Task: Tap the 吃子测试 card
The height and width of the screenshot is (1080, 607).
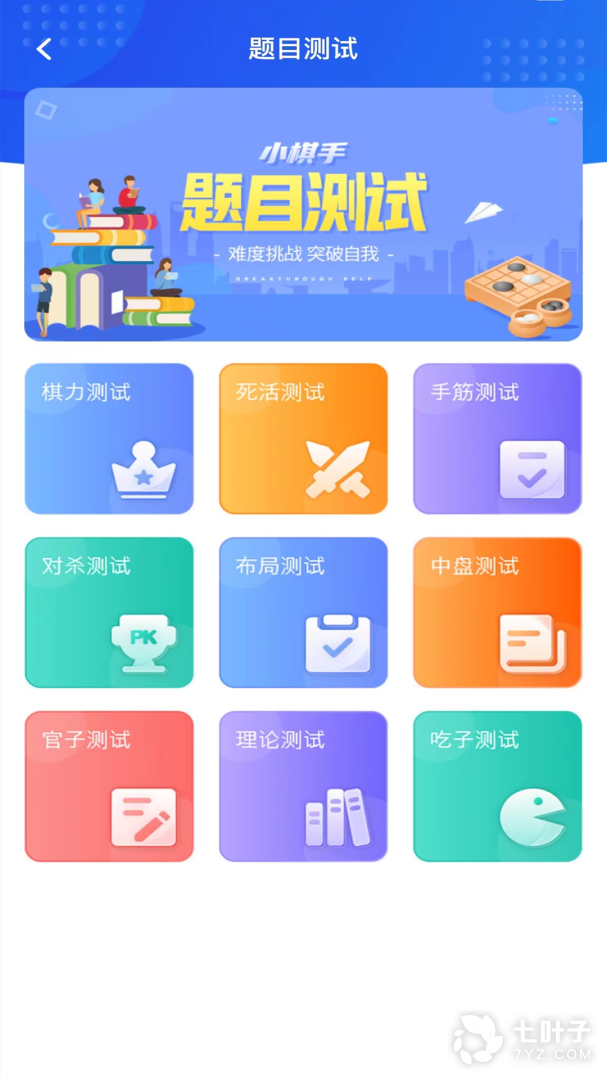Action: click(x=497, y=786)
